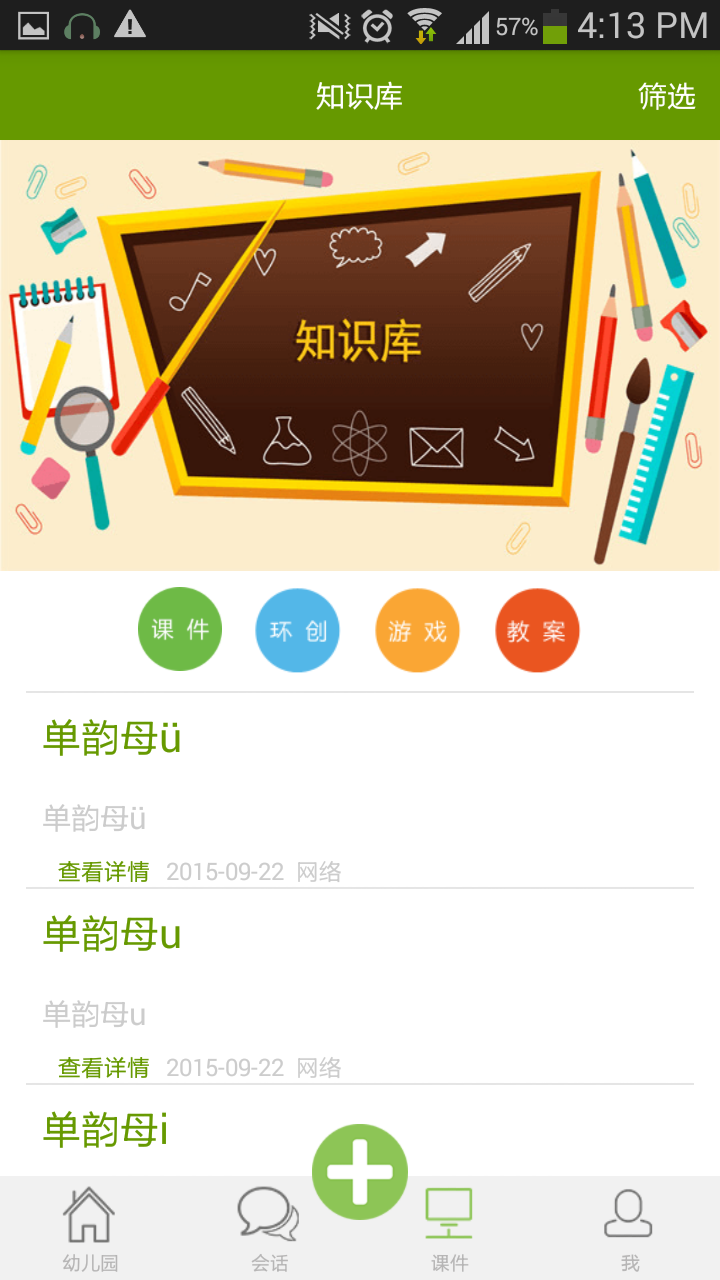Tap the green plus add button

360,1172
